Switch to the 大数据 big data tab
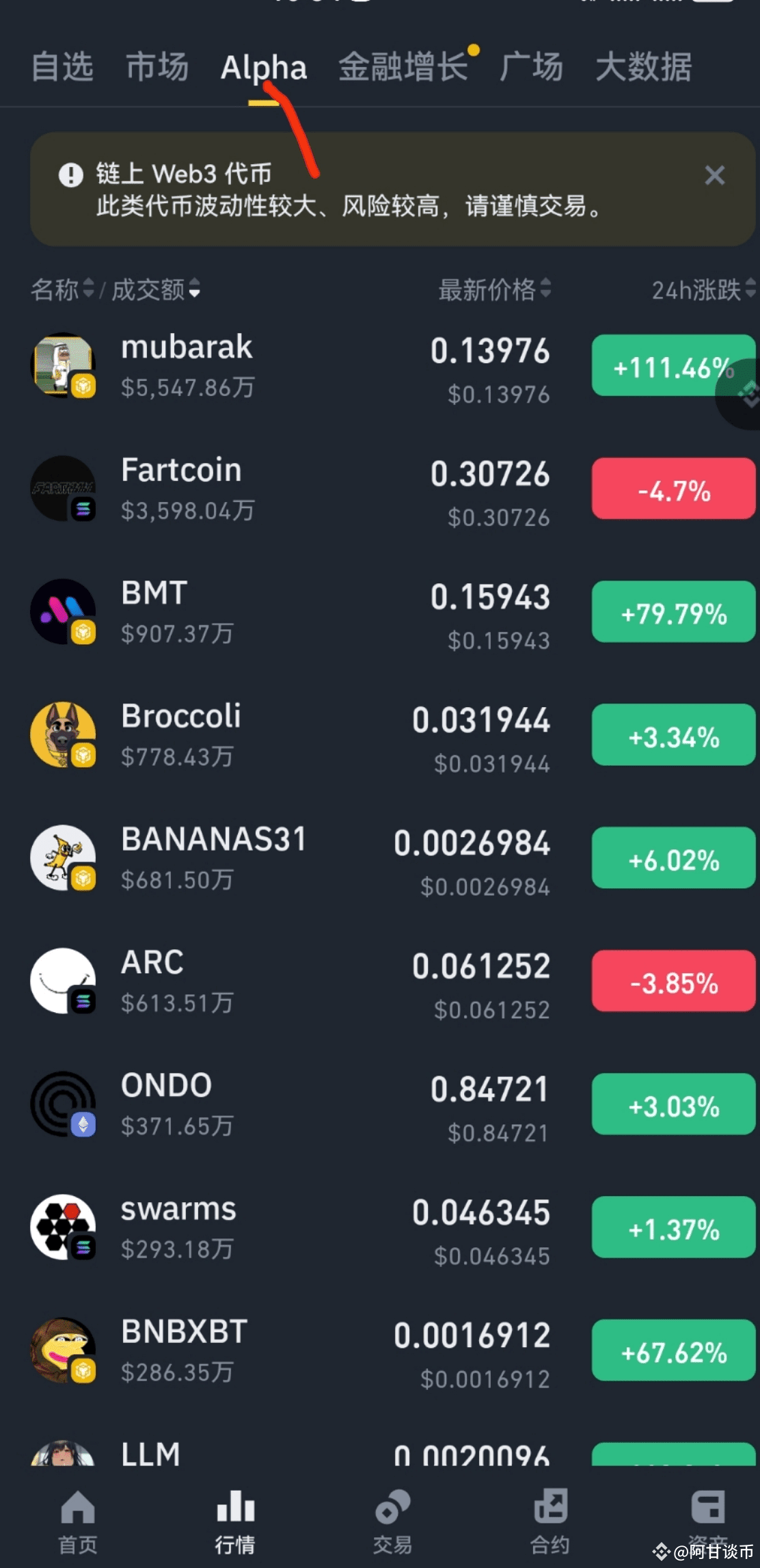The image size is (760, 1568). 644,67
